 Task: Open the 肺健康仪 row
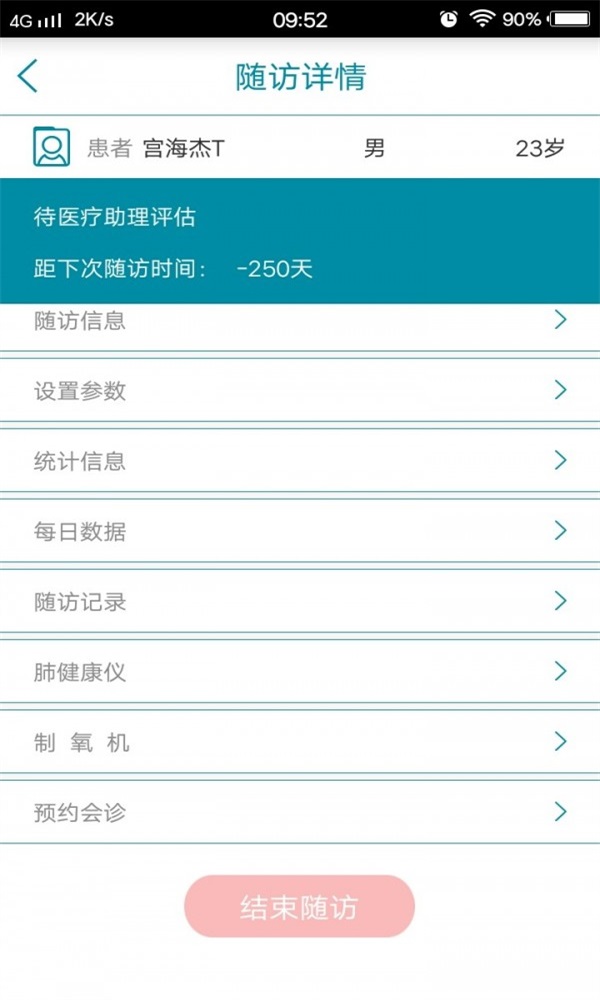300,672
